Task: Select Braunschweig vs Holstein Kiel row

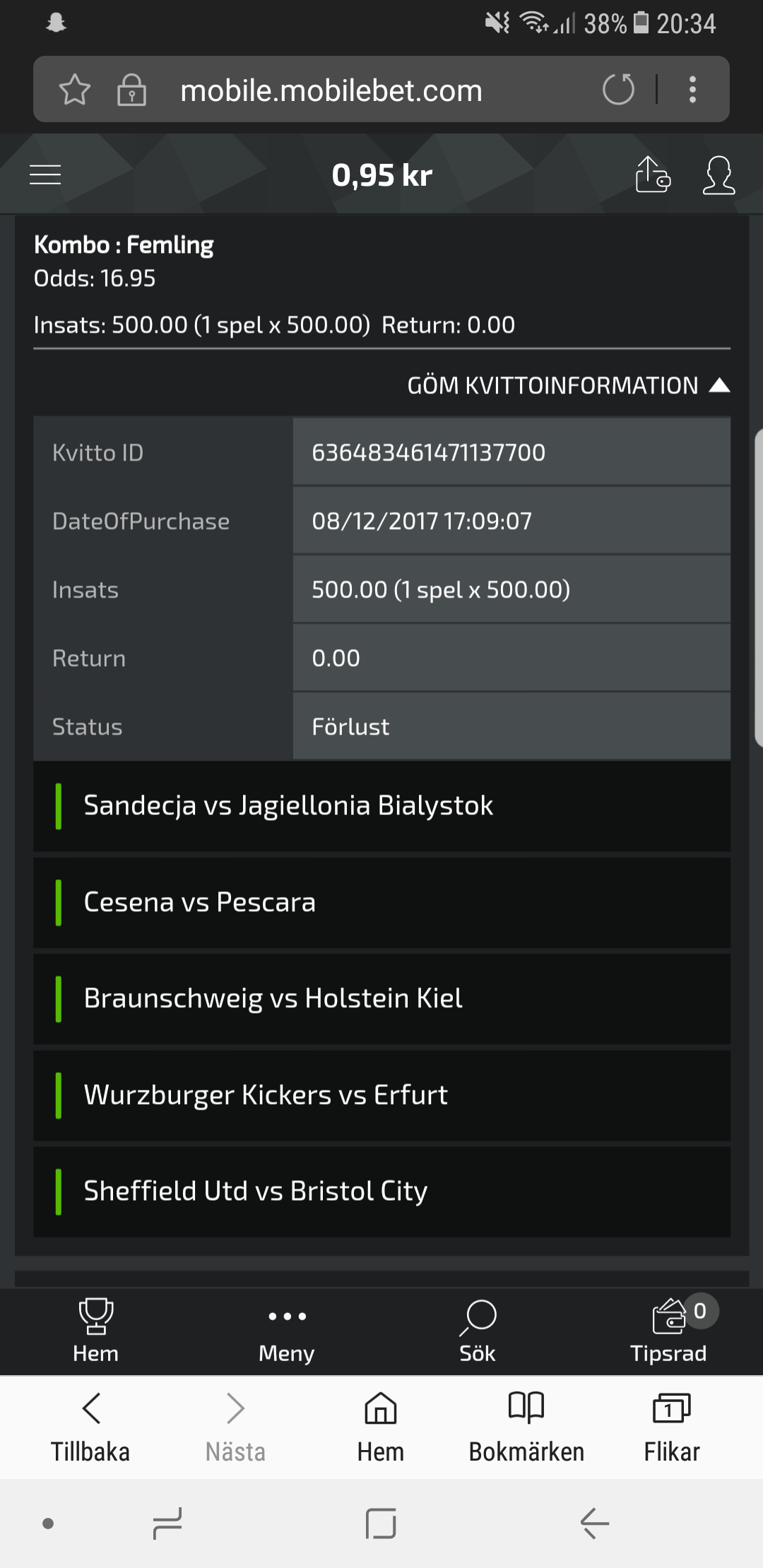Action: click(381, 999)
